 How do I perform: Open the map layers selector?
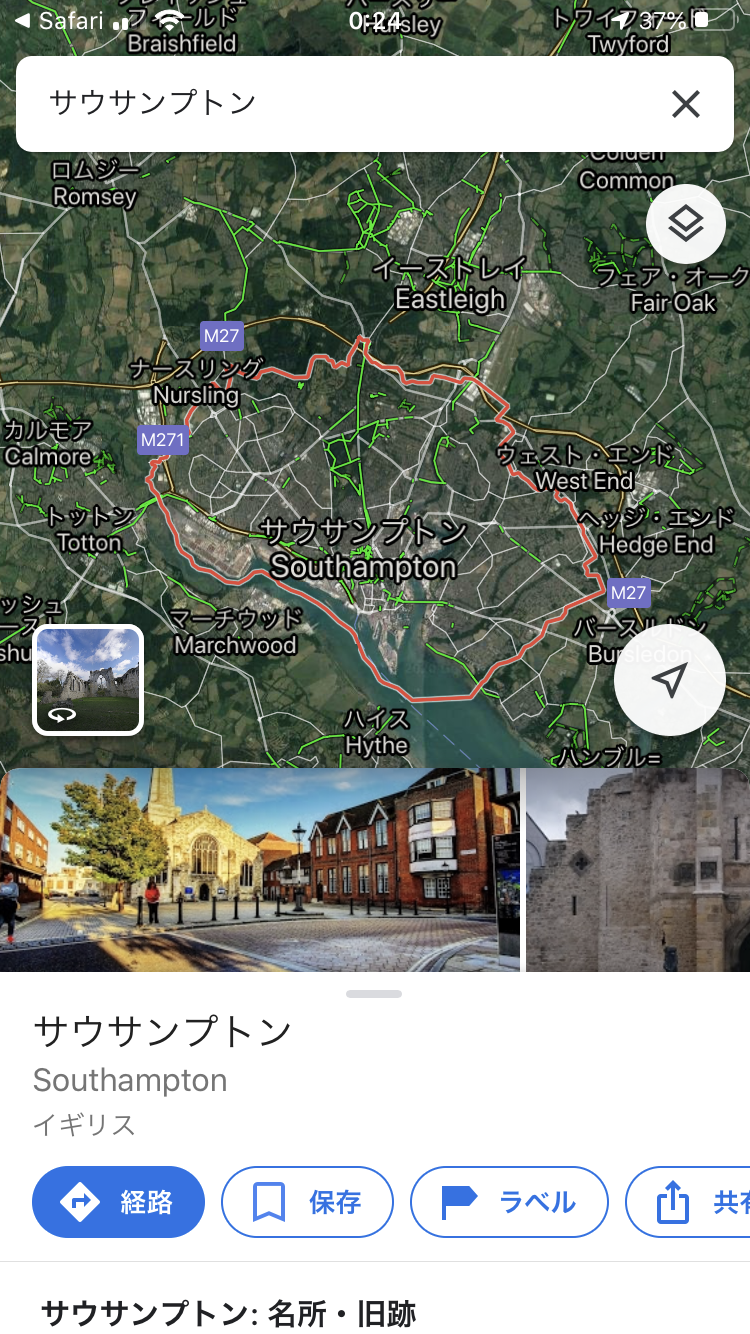coord(686,224)
